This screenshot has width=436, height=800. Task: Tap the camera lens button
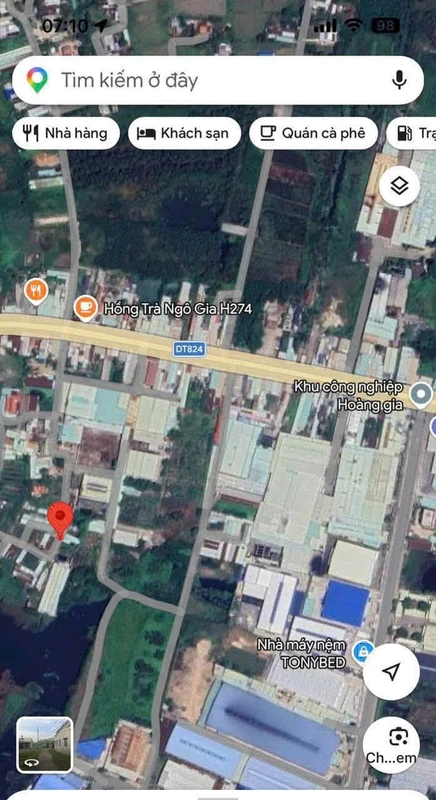pyautogui.click(x=391, y=745)
